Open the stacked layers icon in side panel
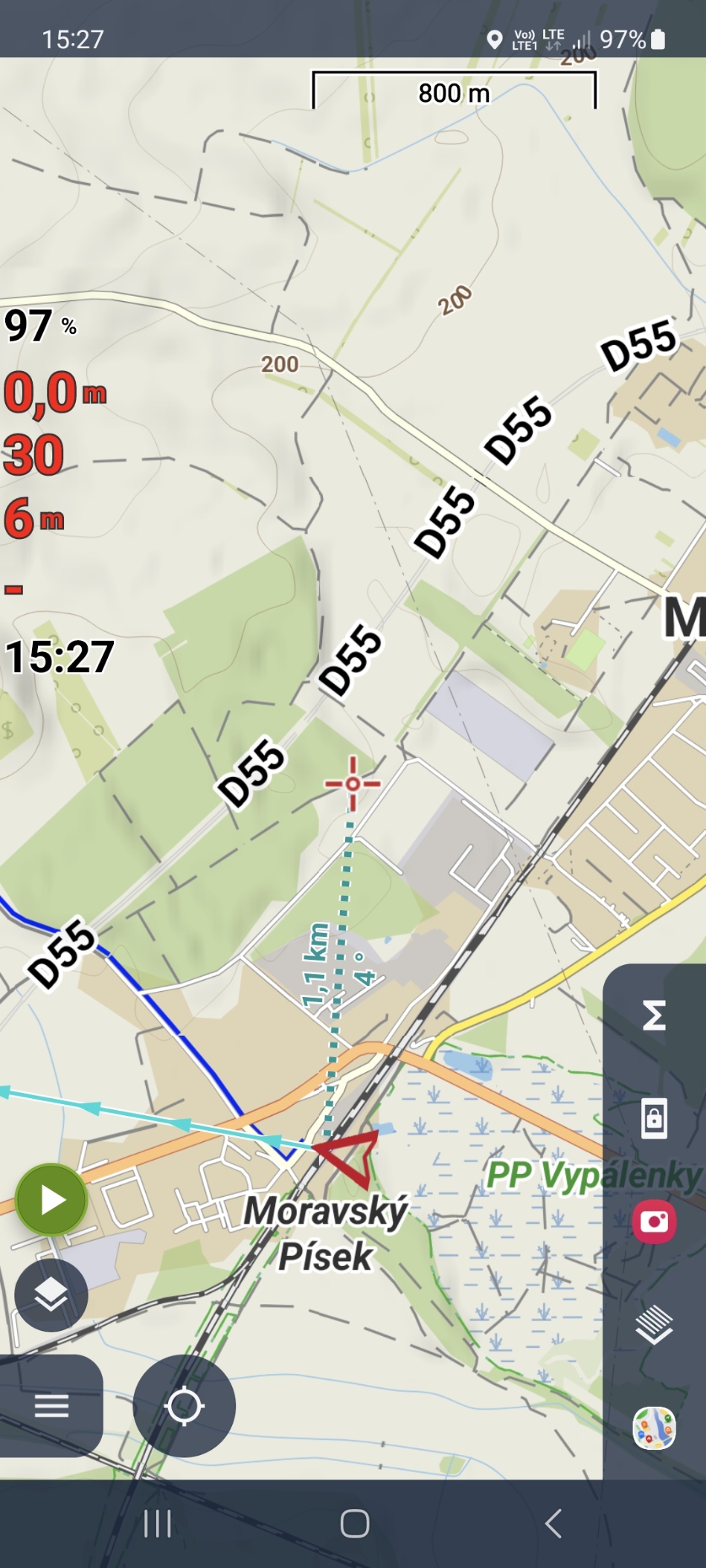 click(654, 1325)
